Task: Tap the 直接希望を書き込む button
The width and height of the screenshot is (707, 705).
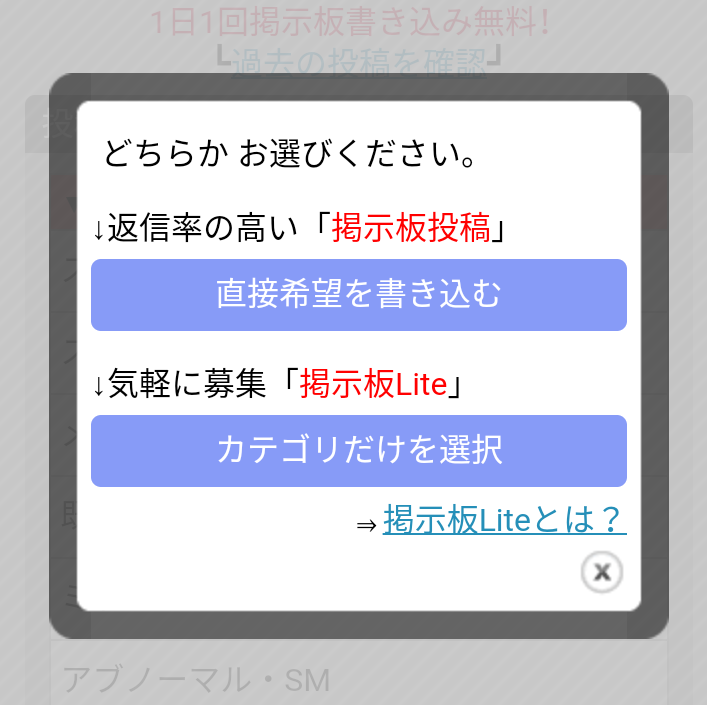Action: point(358,295)
